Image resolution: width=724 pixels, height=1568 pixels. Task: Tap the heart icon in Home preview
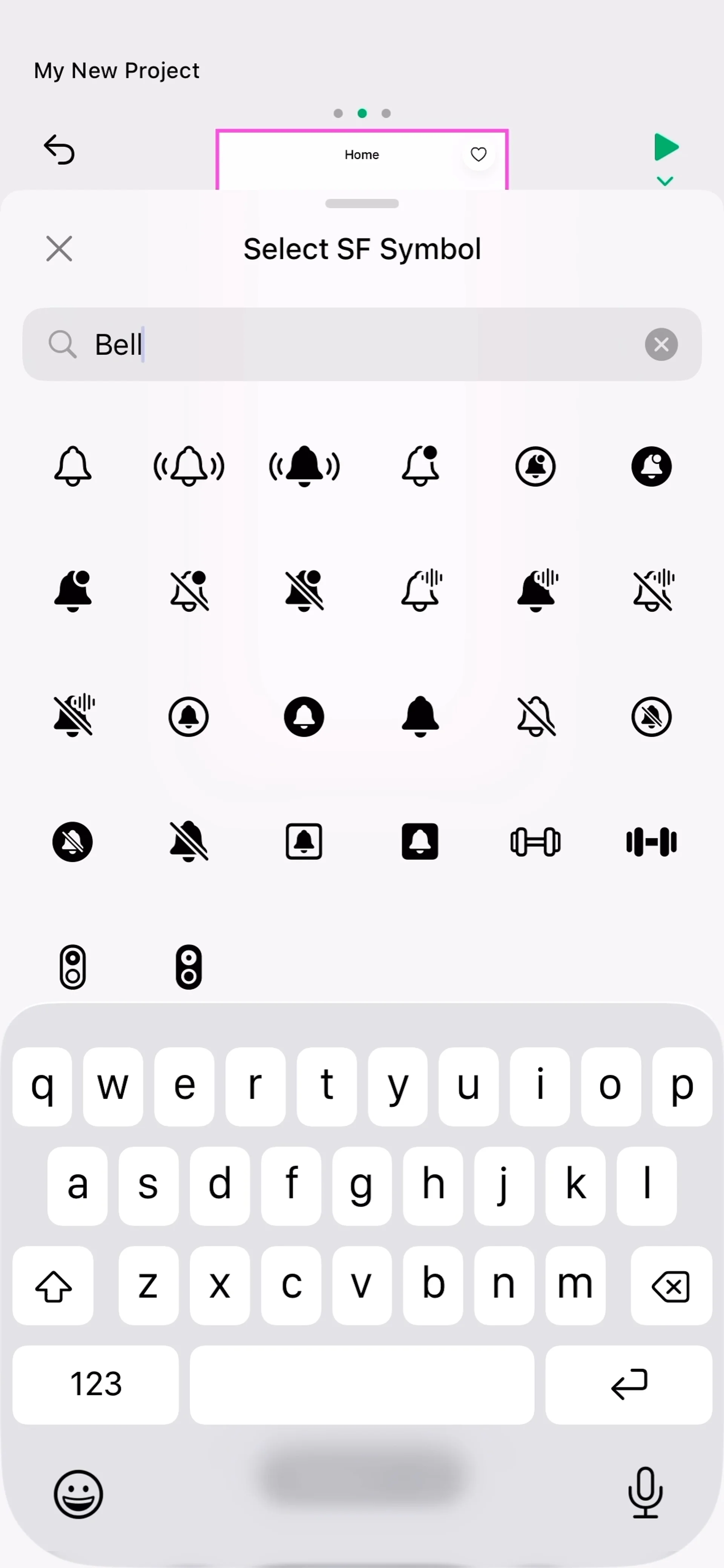479,155
